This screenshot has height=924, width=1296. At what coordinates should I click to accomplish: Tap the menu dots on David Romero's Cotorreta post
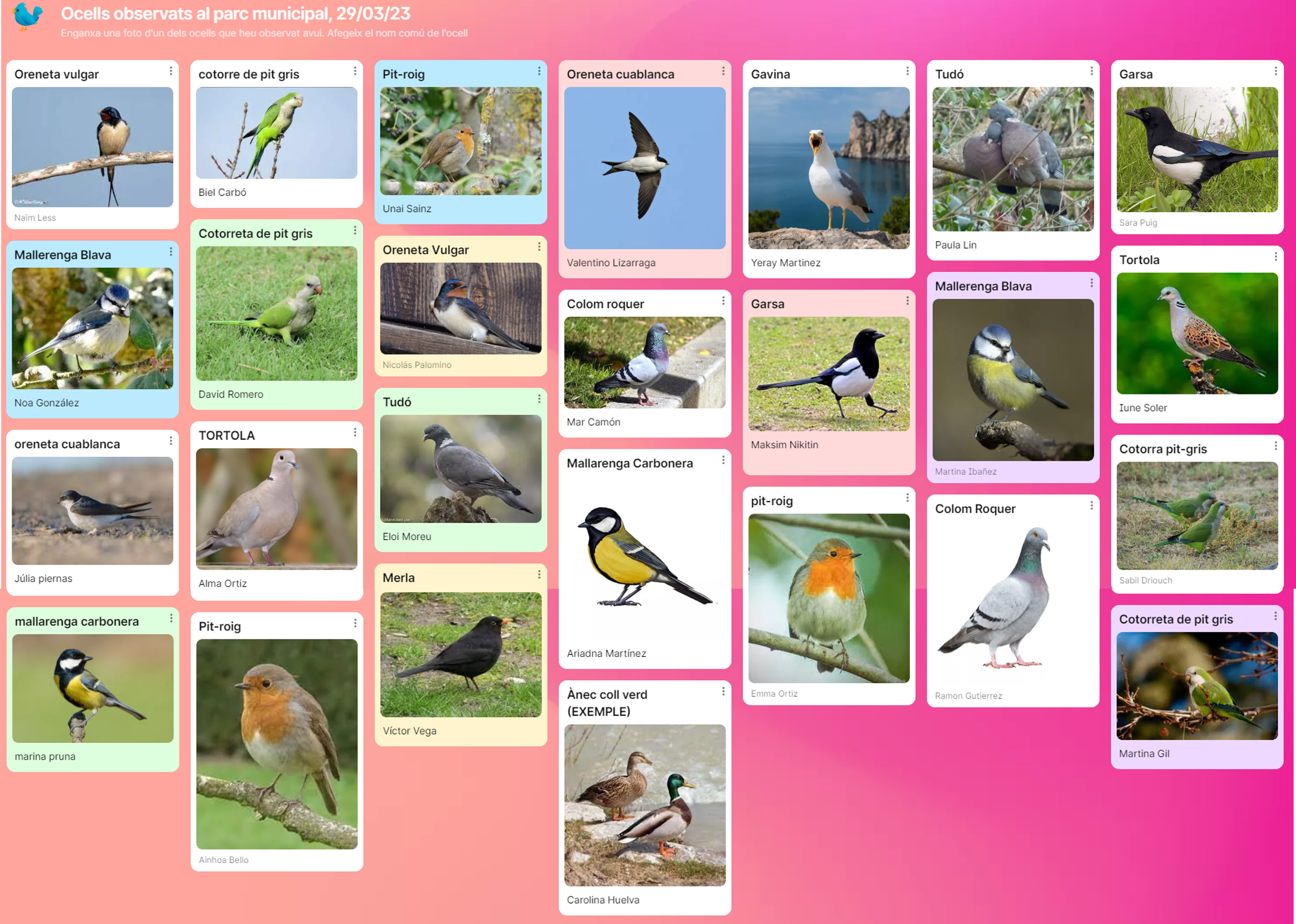(x=355, y=231)
